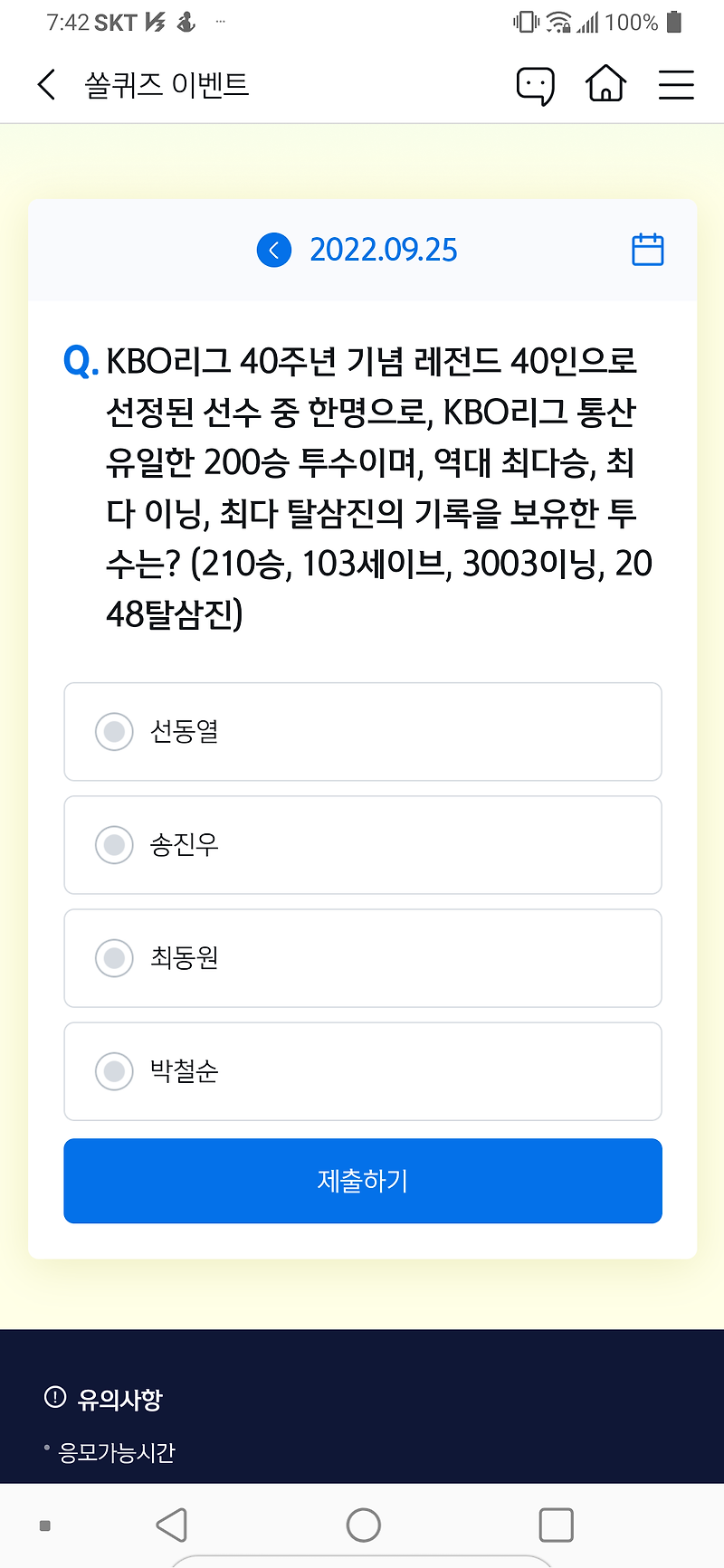Click the blue previous-day arrow before the date
Image resolution: width=724 pixels, height=1568 pixels.
(273, 250)
